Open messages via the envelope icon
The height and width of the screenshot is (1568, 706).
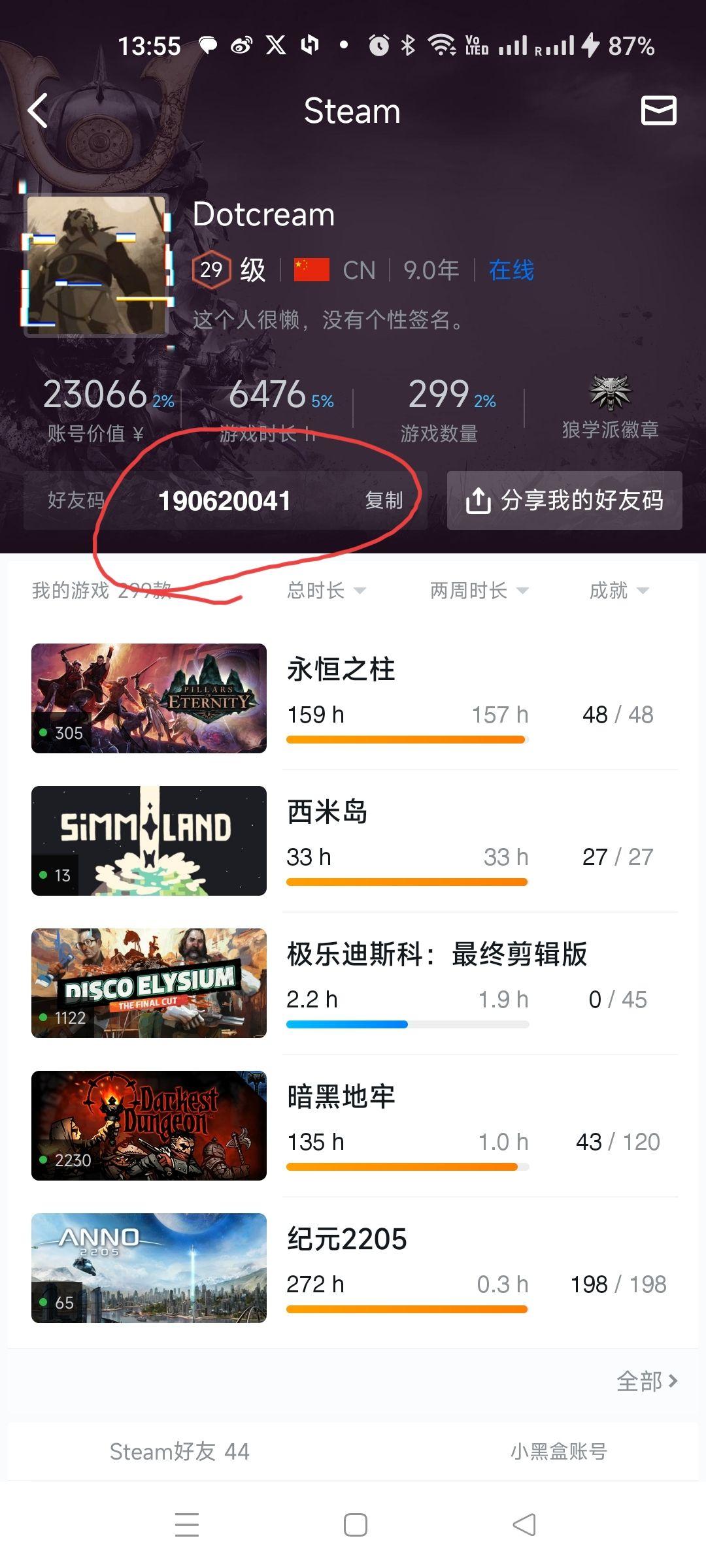click(659, 111)
